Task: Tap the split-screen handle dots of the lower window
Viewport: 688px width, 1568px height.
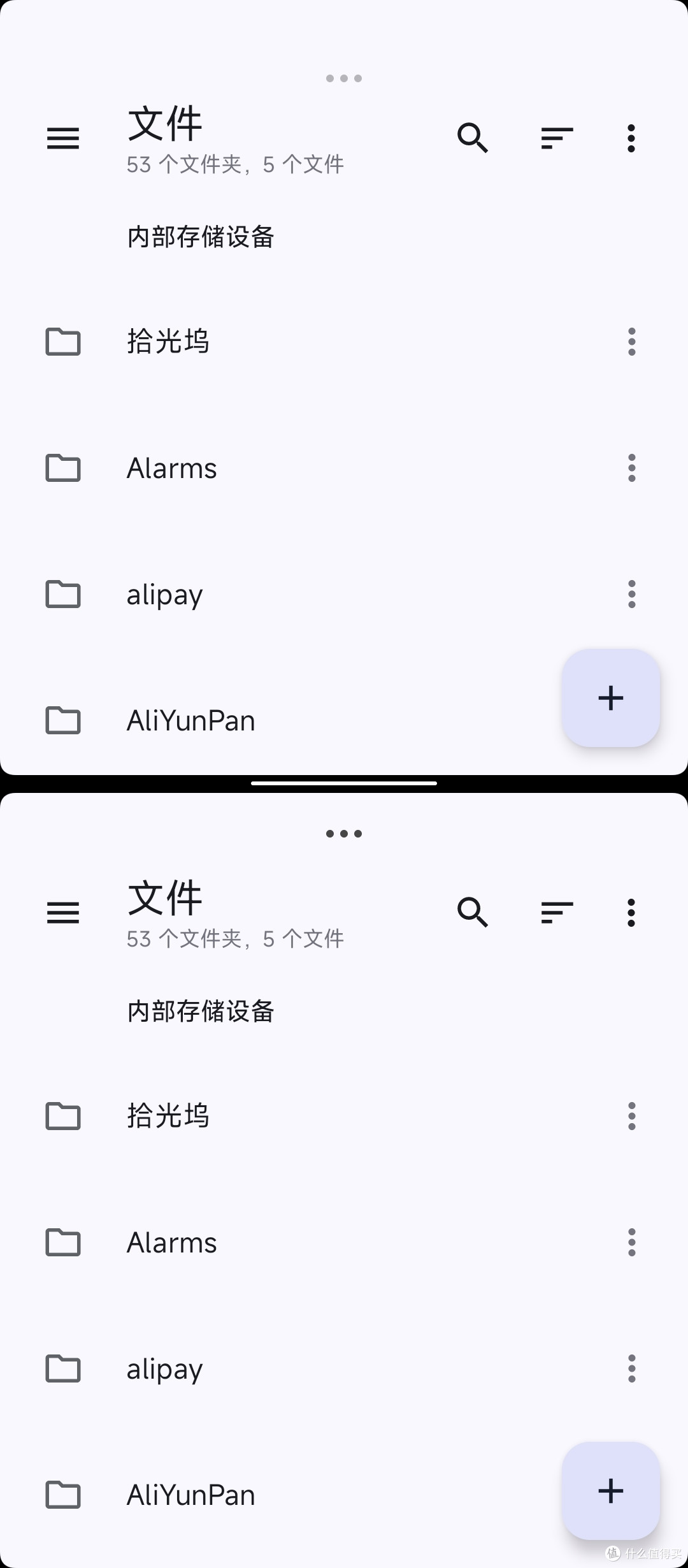Action: tap(344, 834)
